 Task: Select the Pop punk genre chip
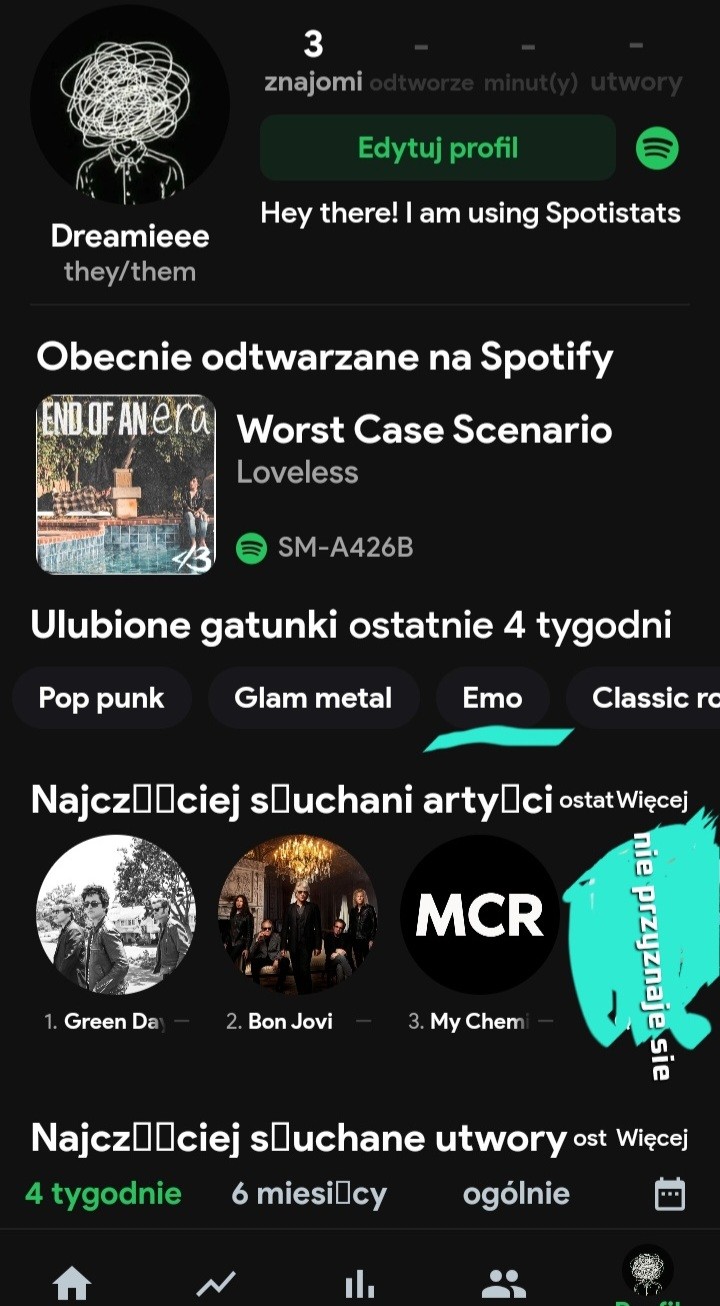click(101, 698)
